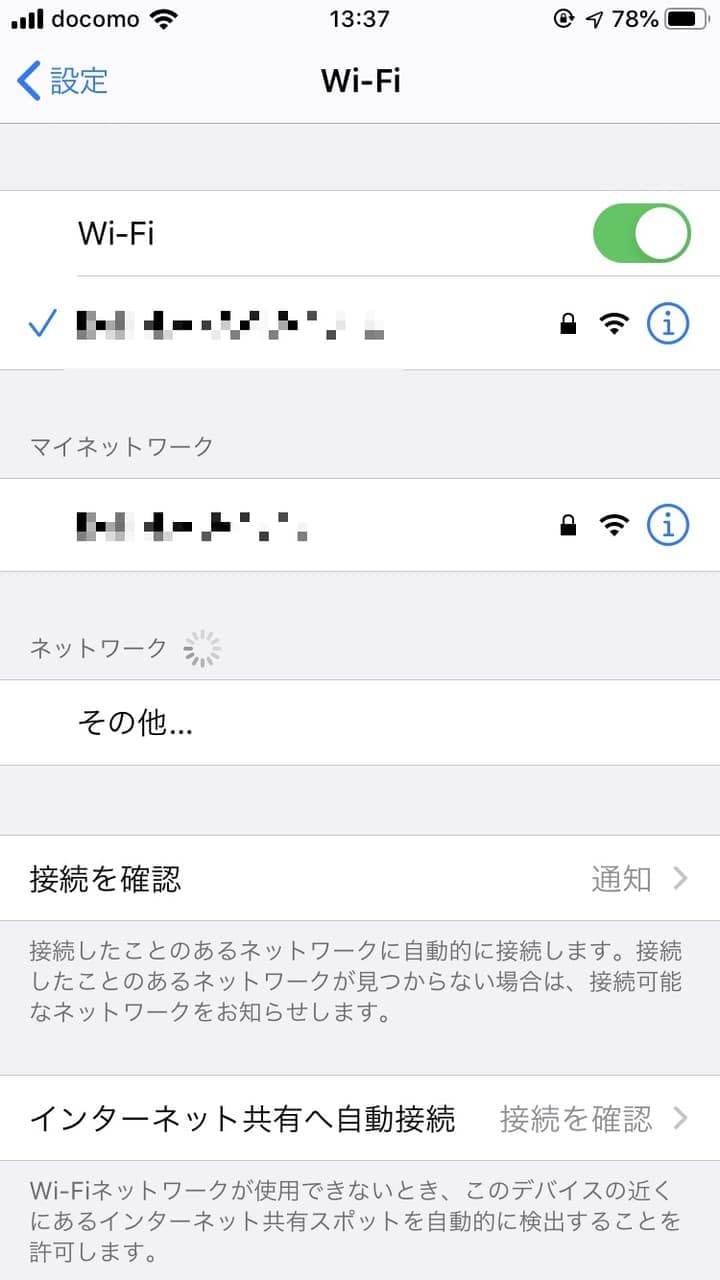
Task: Tap the chevron next to 通知
Action: coord(684,878)
